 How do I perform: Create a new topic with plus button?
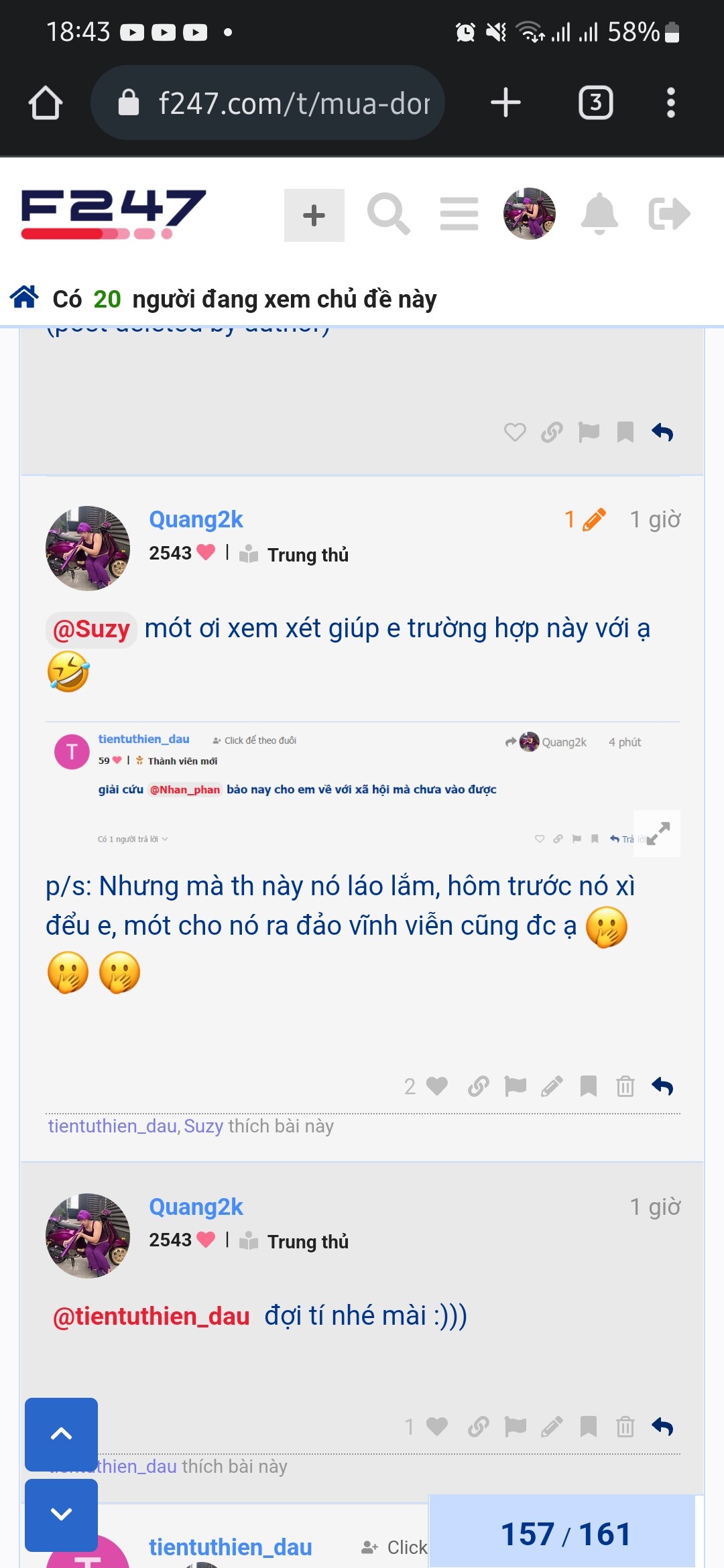coord(314,215)
